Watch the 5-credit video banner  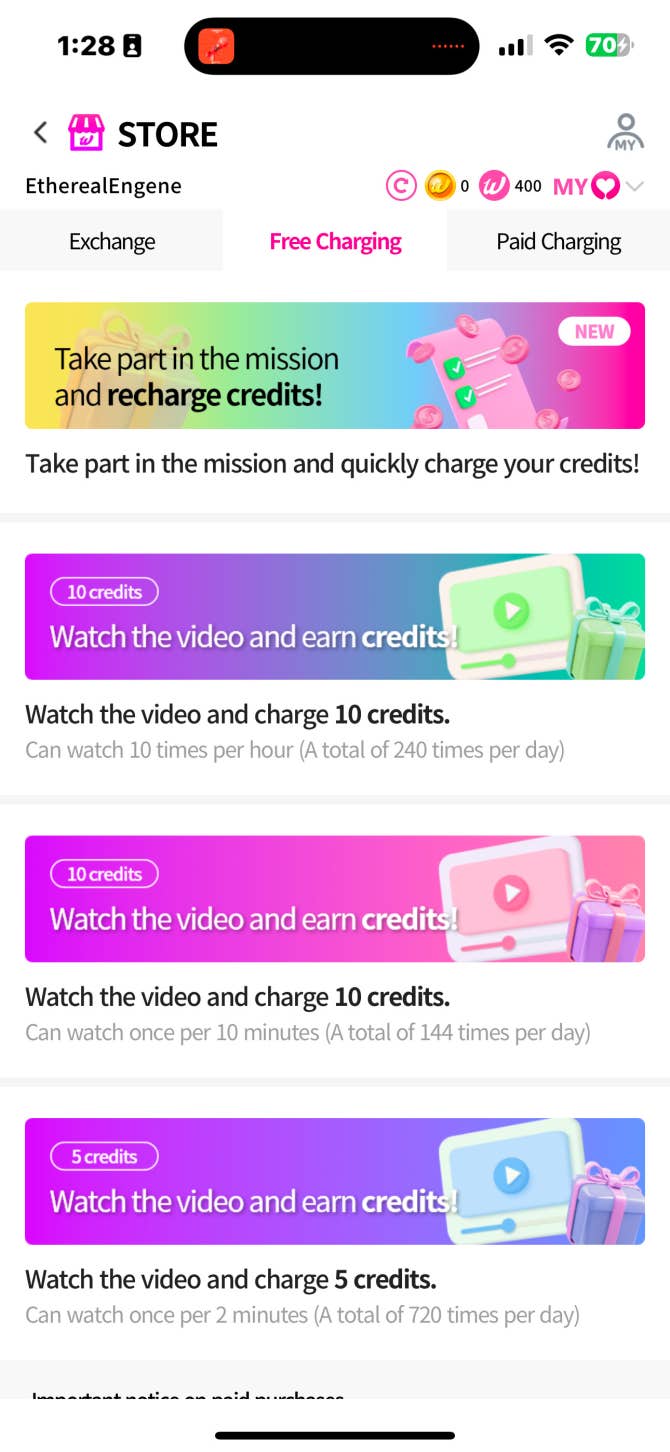(x=335, y=1181)
